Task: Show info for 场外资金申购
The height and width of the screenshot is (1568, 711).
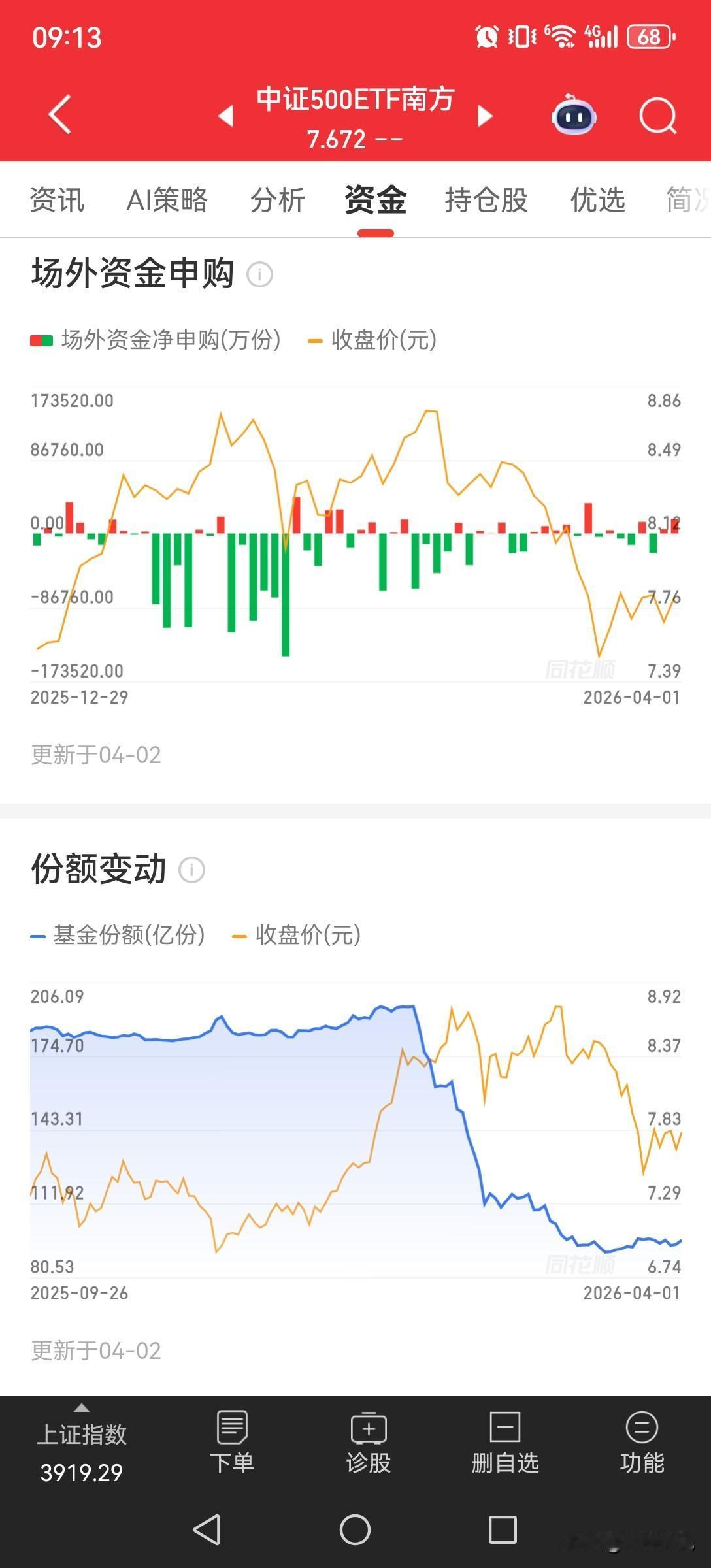Action: pyautogui.click(x=259, y=274)
